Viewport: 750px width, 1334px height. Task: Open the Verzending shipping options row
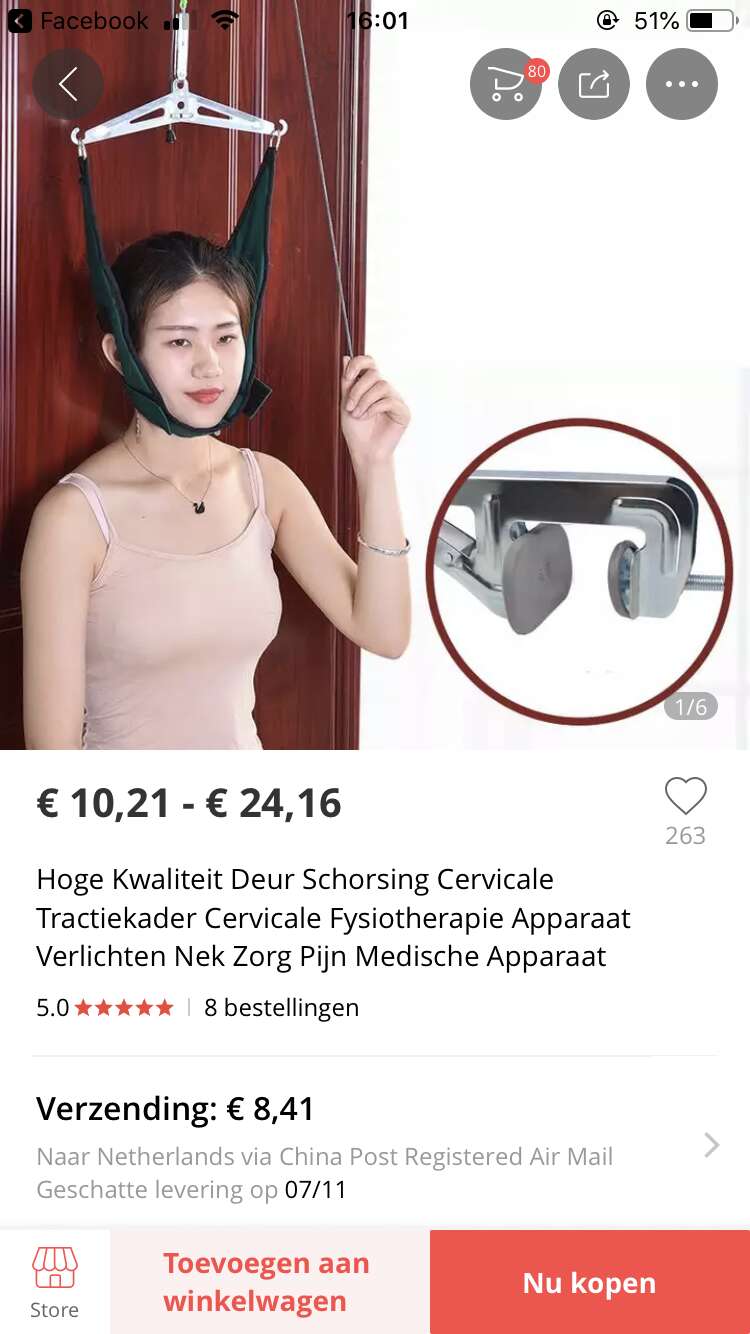tap(375, 1146)
